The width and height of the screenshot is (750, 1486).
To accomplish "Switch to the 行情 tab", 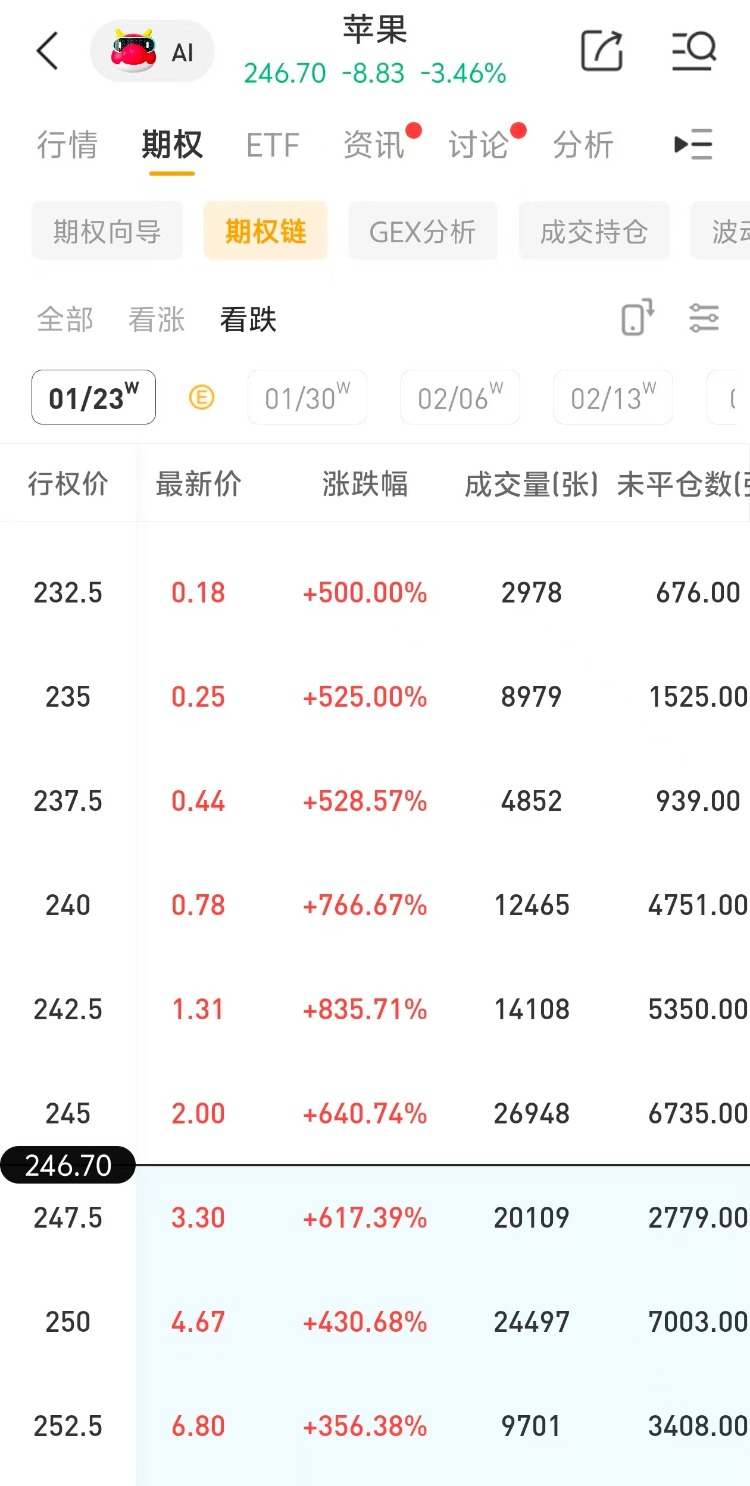I will 67,145.
